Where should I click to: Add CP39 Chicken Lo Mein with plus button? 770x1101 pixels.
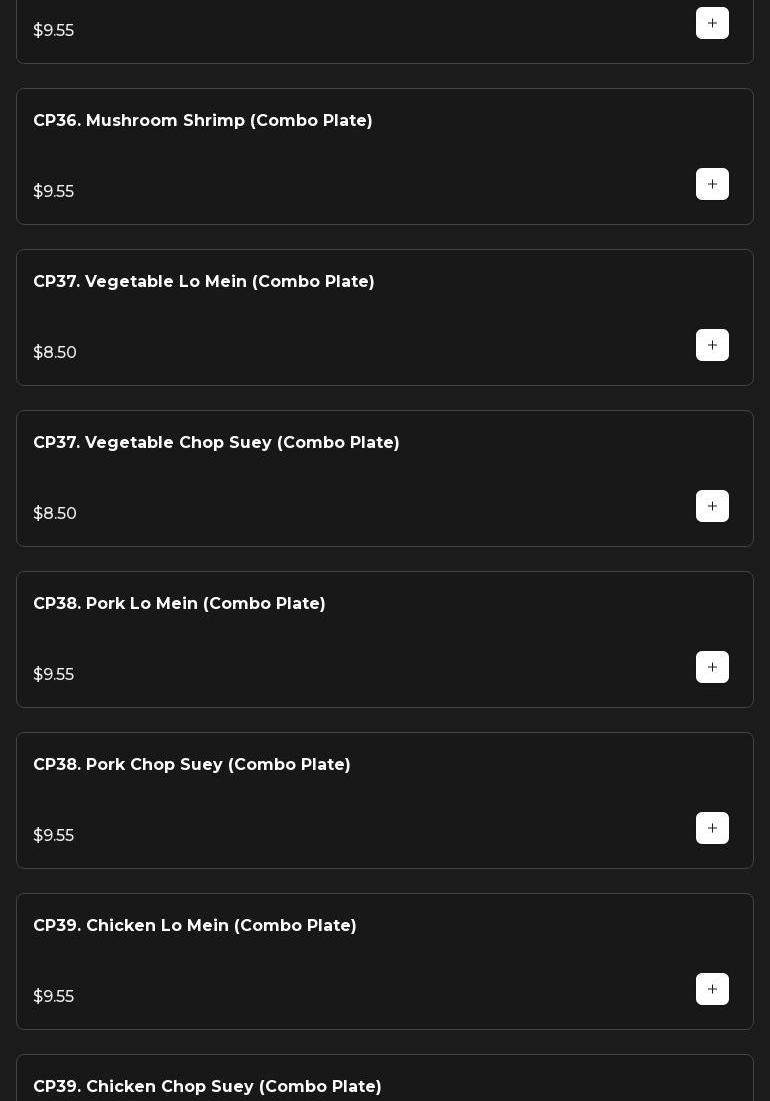(712, 989)
